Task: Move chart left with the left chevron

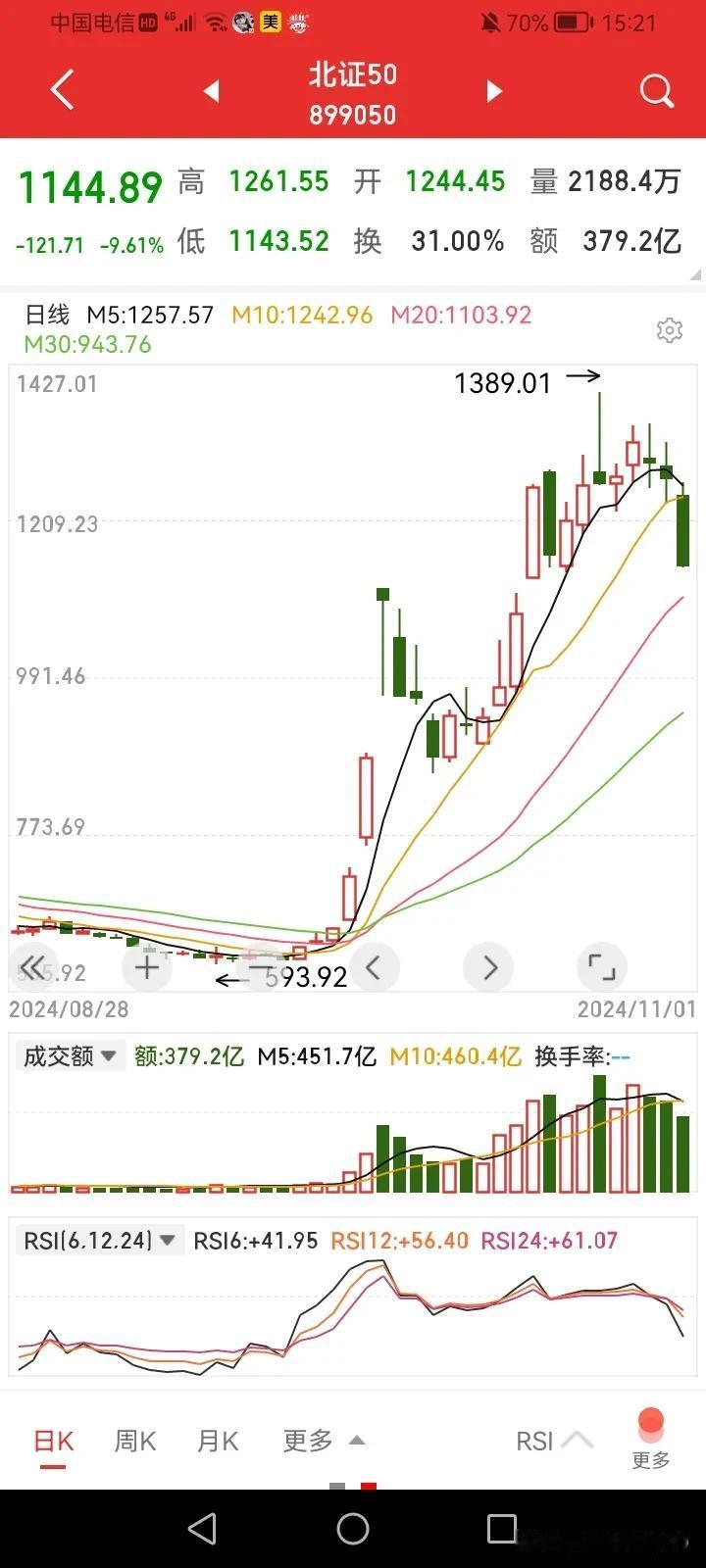Action: (374, 967)
